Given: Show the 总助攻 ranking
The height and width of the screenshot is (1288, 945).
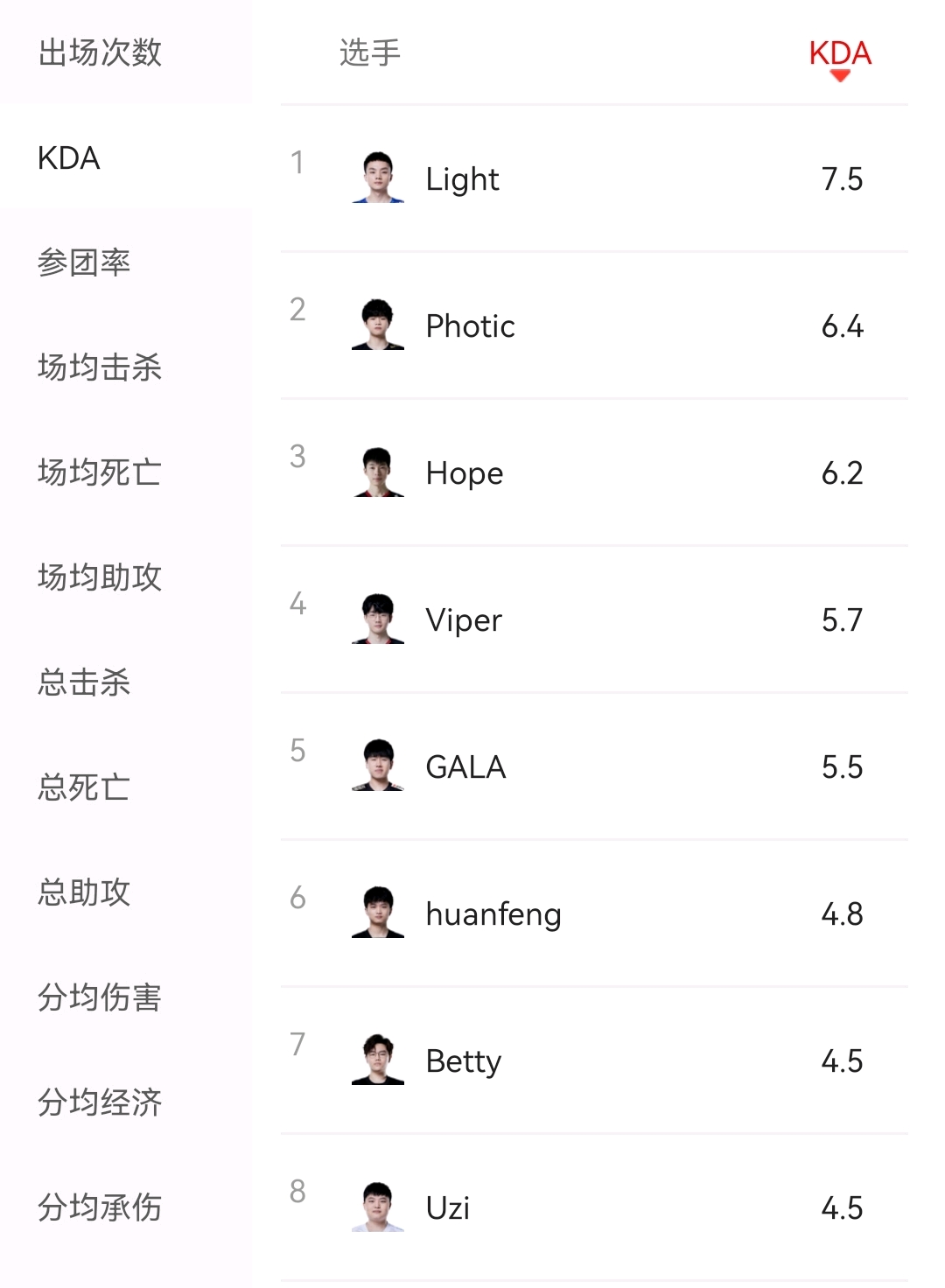Looking at the screenshot, I should 84,892.
